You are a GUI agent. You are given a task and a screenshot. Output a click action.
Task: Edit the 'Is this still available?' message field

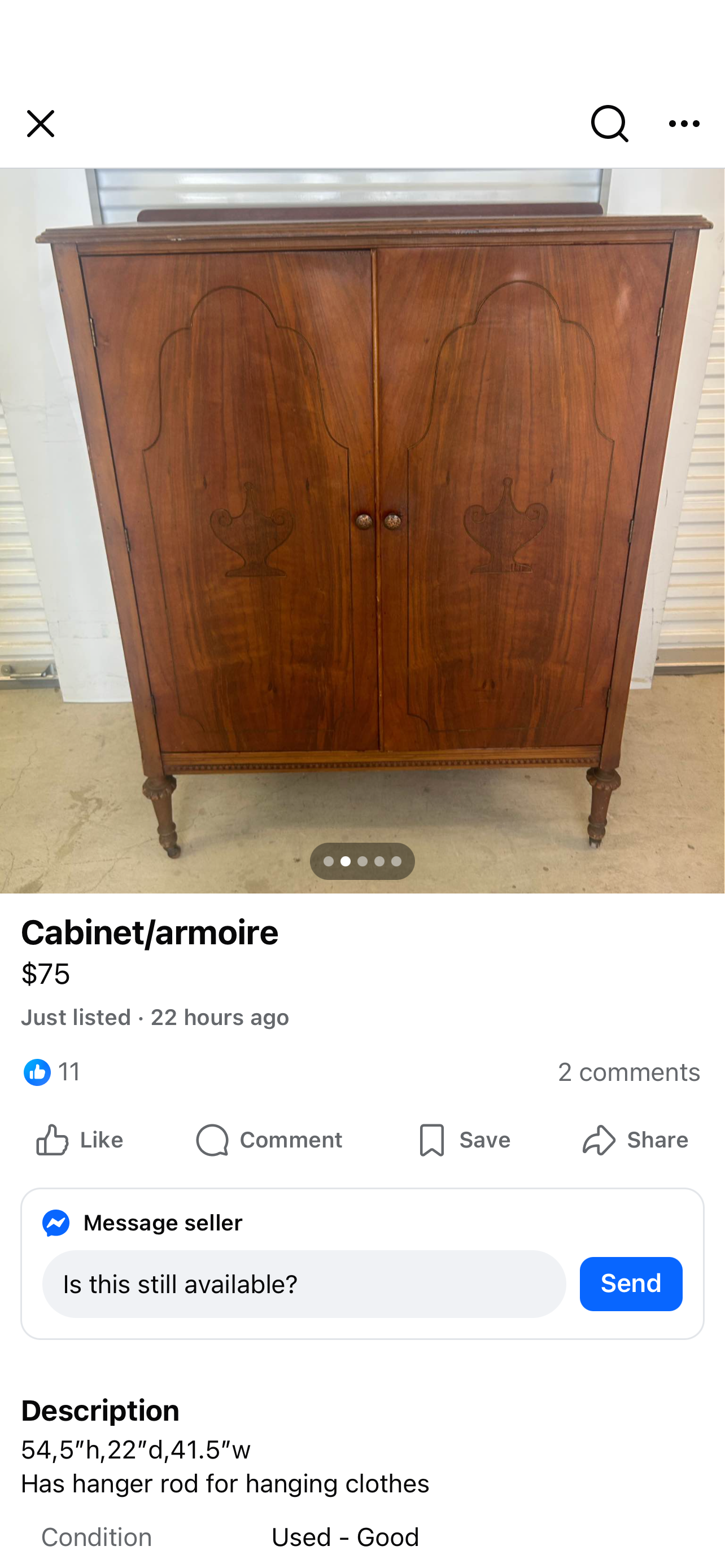pyautogui.click(x=304, y=1284)
